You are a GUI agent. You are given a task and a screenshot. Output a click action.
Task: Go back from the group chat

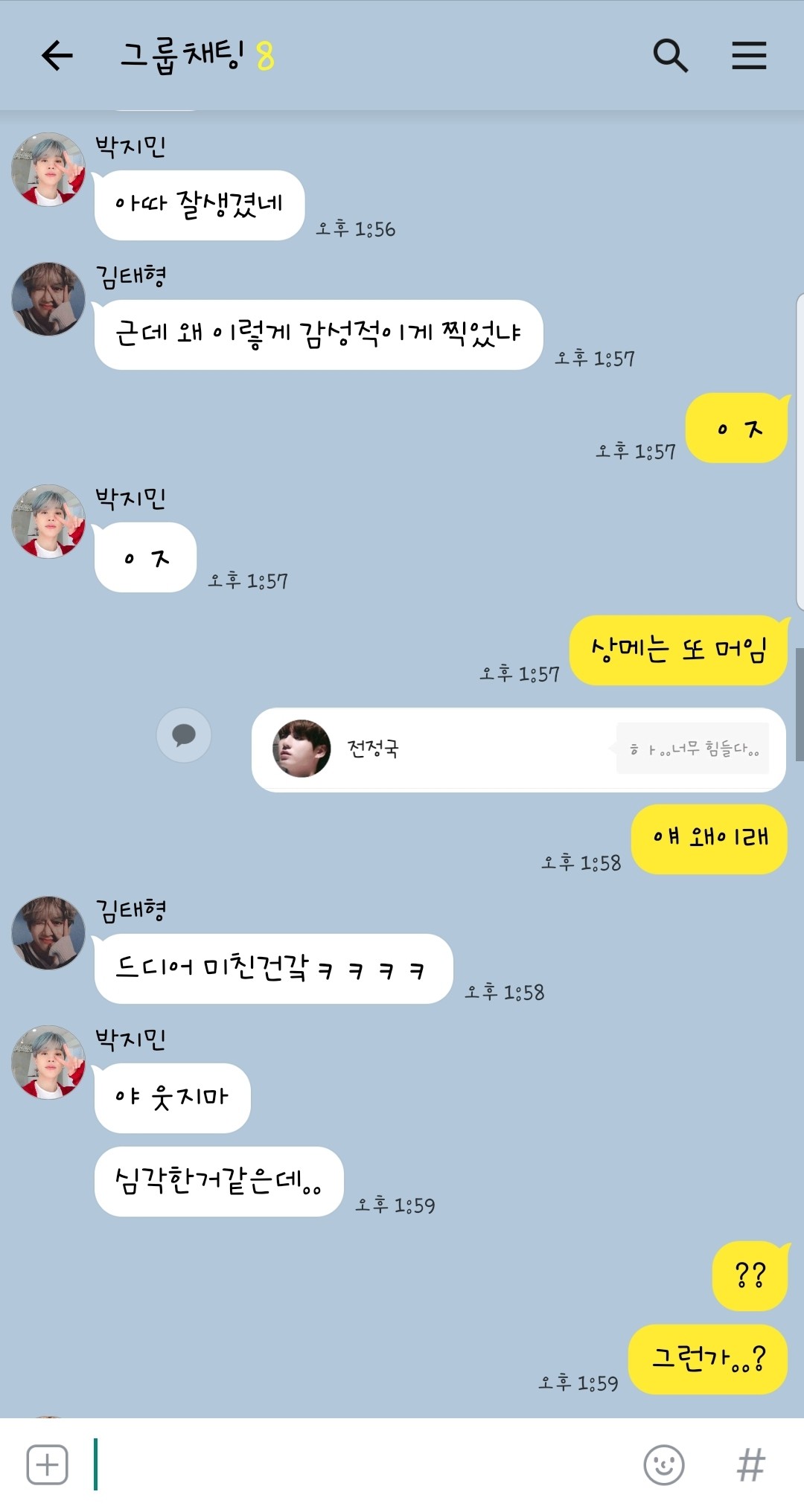[57, 56]
